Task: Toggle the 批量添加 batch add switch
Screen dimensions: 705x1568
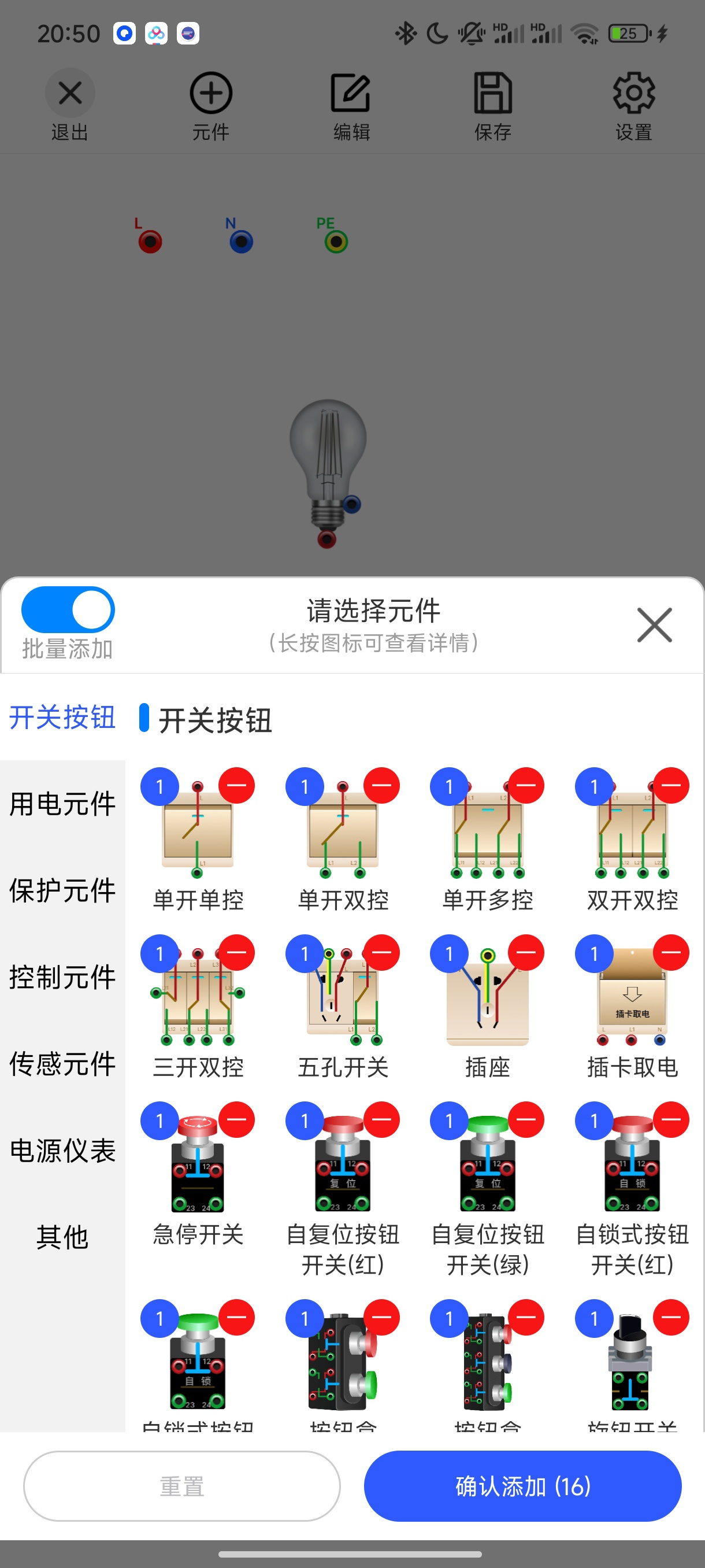Action: click(68, 609)
